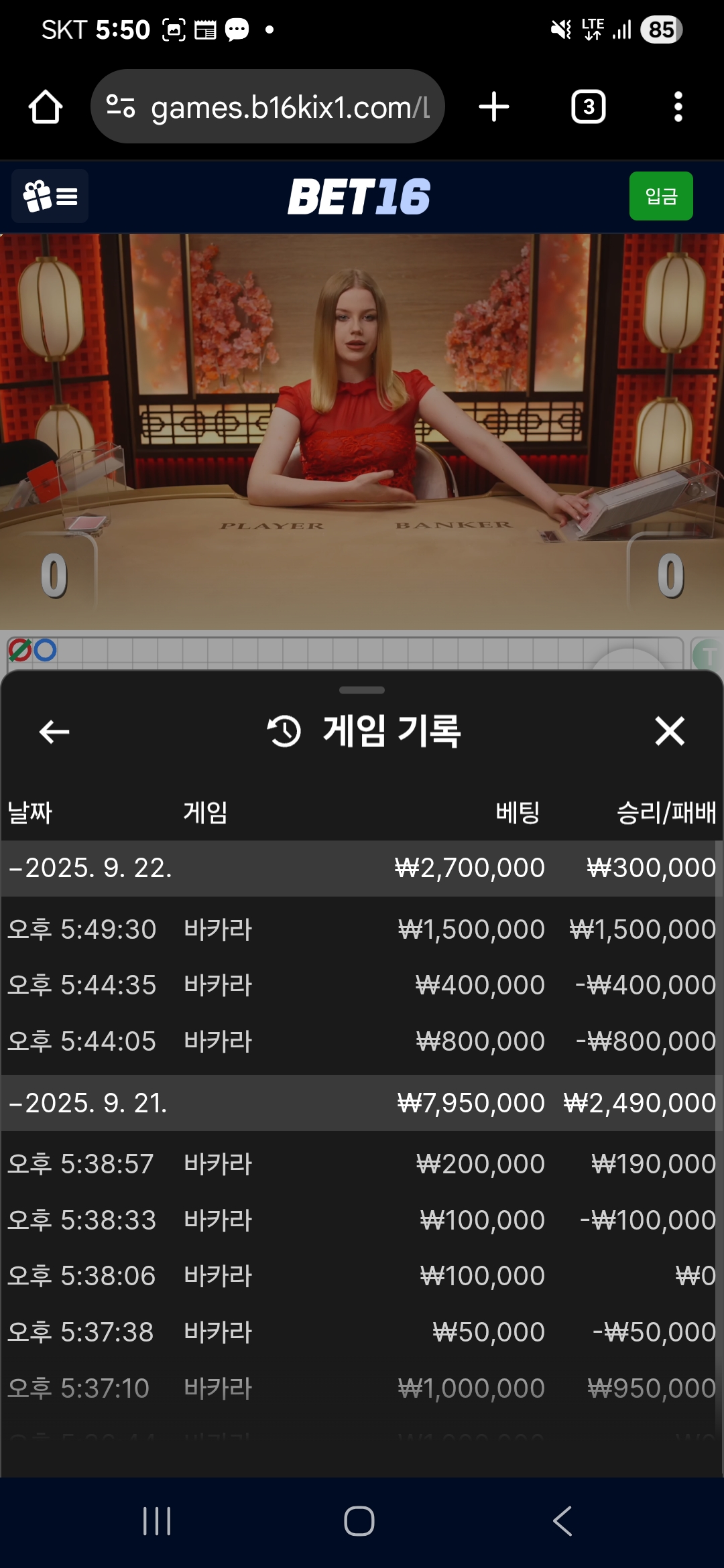Screen dimensions: 724x1568
Task: Tap the green 입금 deposit button
Action: coord(660,196)
